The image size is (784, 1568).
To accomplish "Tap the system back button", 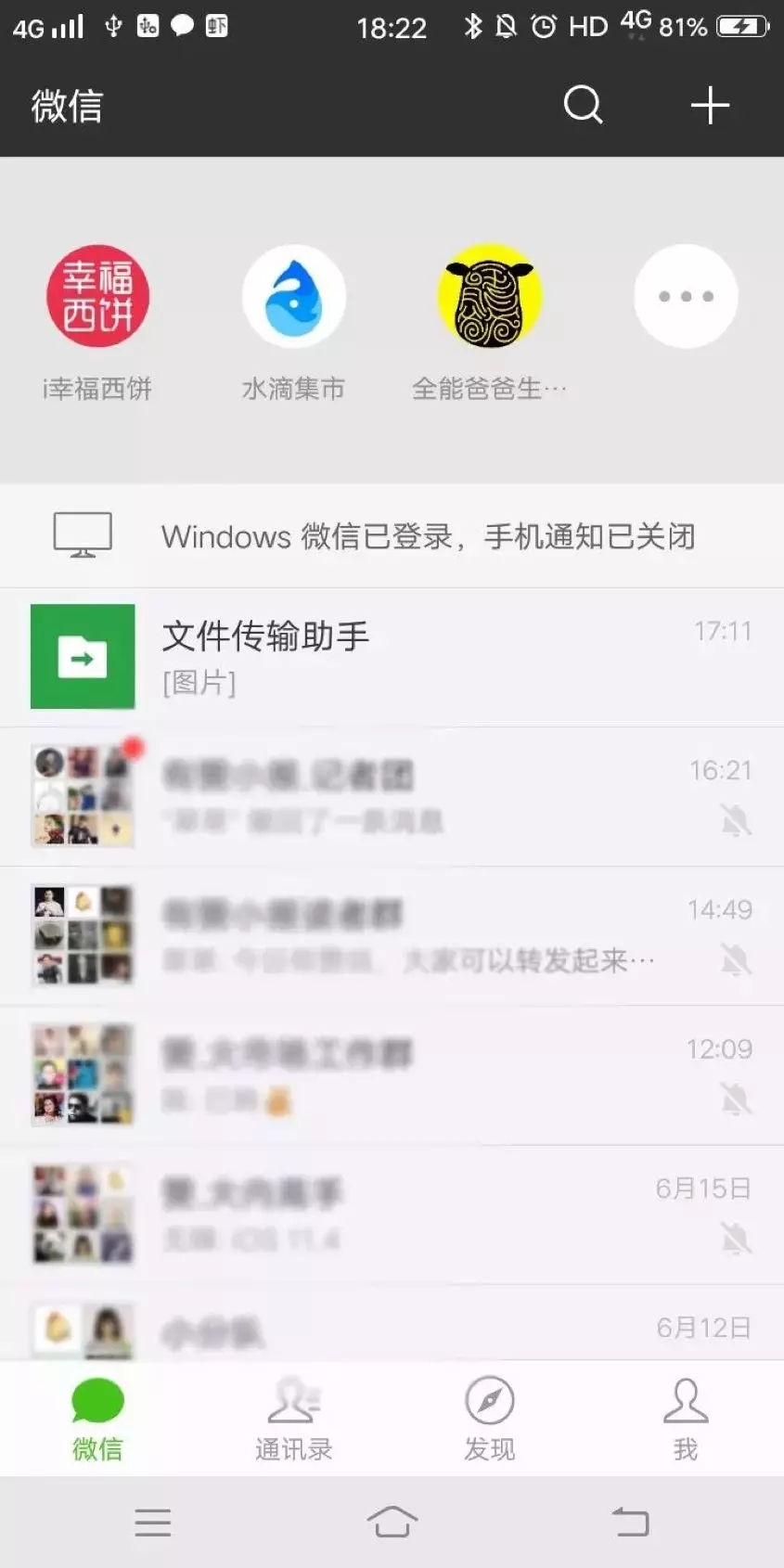I will [x=631, y=1522].
